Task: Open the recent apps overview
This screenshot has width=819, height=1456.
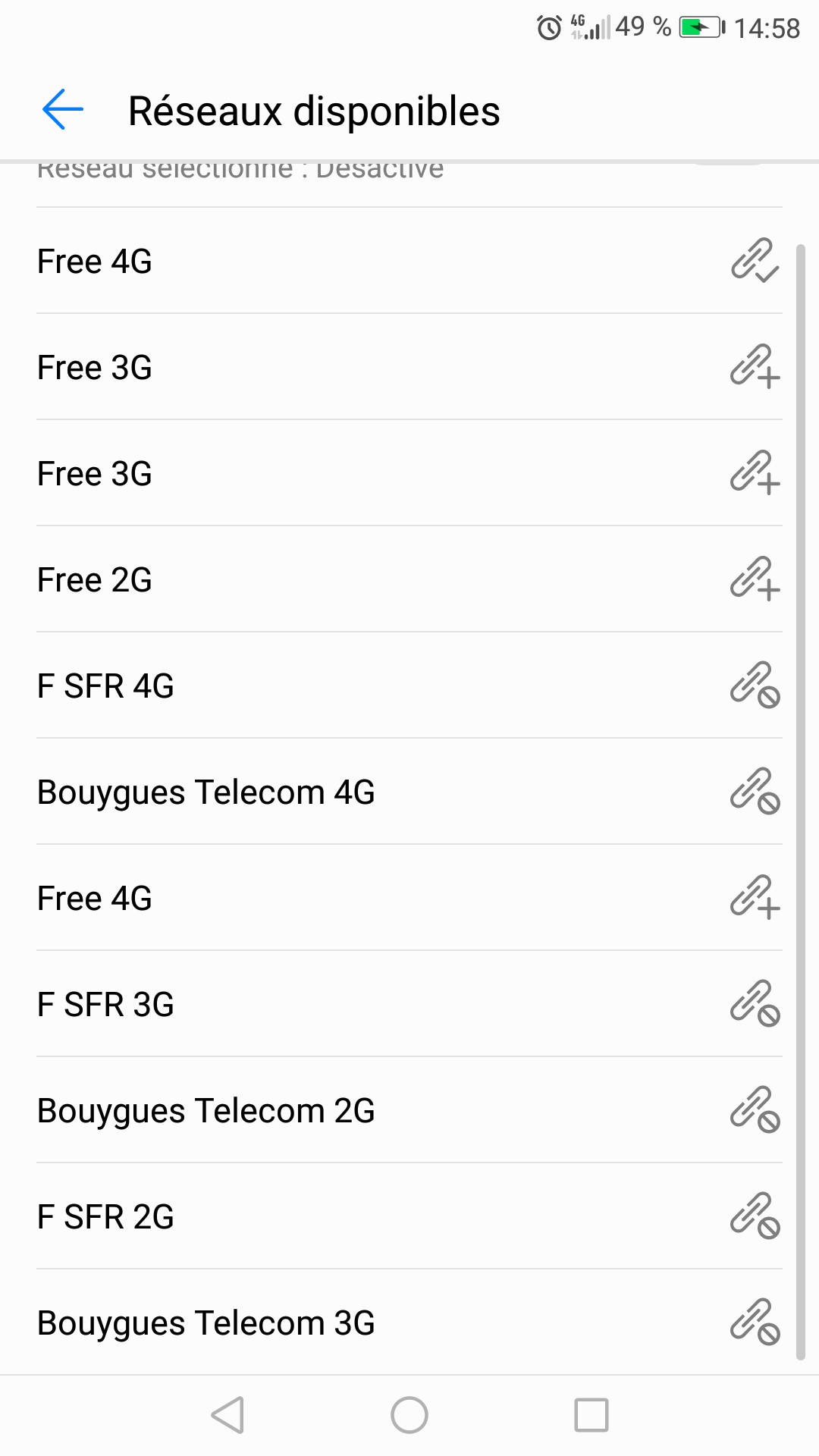Action: [591, 1415]
